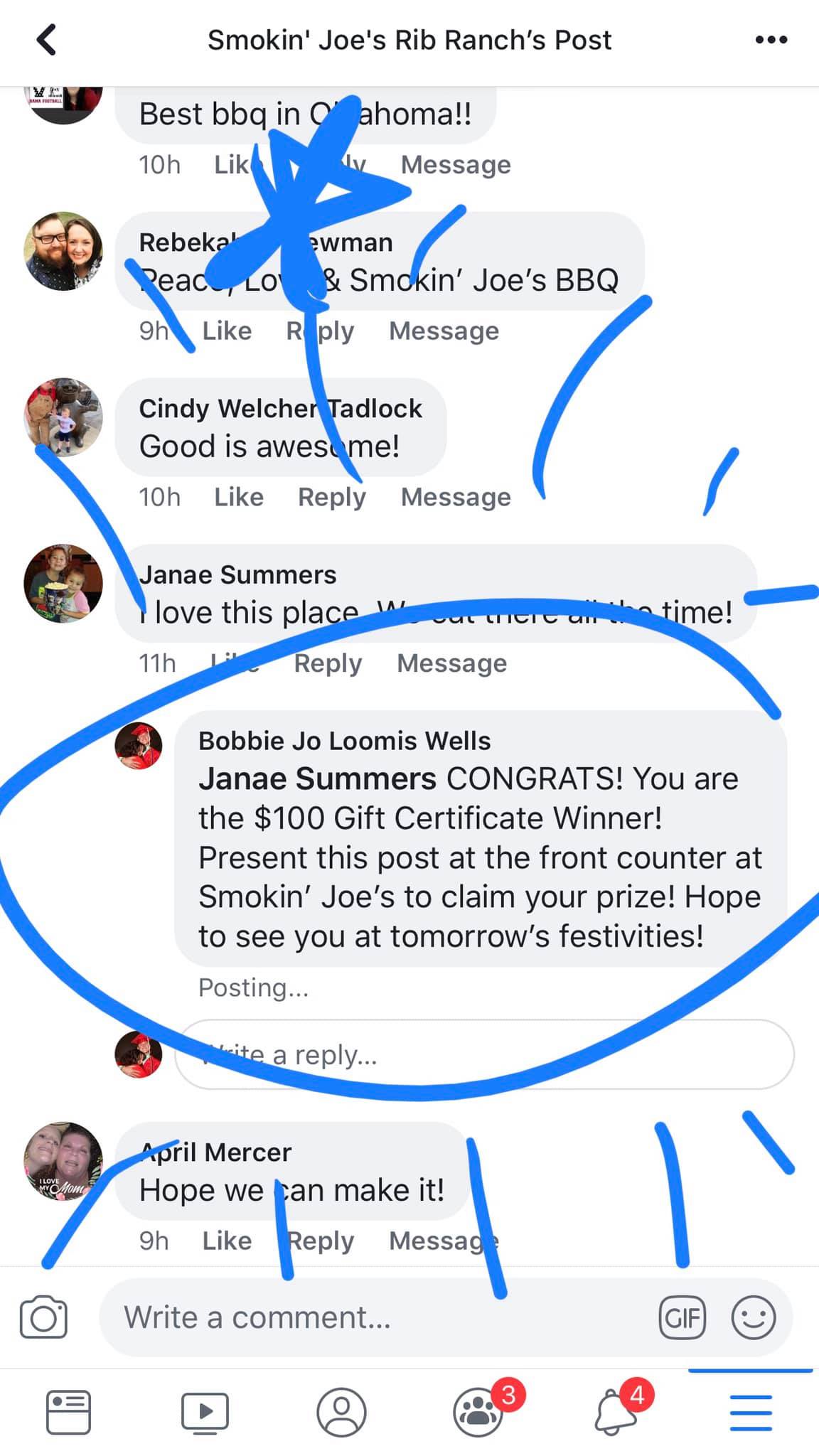This screenshot has height=1456, width=819.
Task: Like April Mercer's comment
Action: 227,1241
